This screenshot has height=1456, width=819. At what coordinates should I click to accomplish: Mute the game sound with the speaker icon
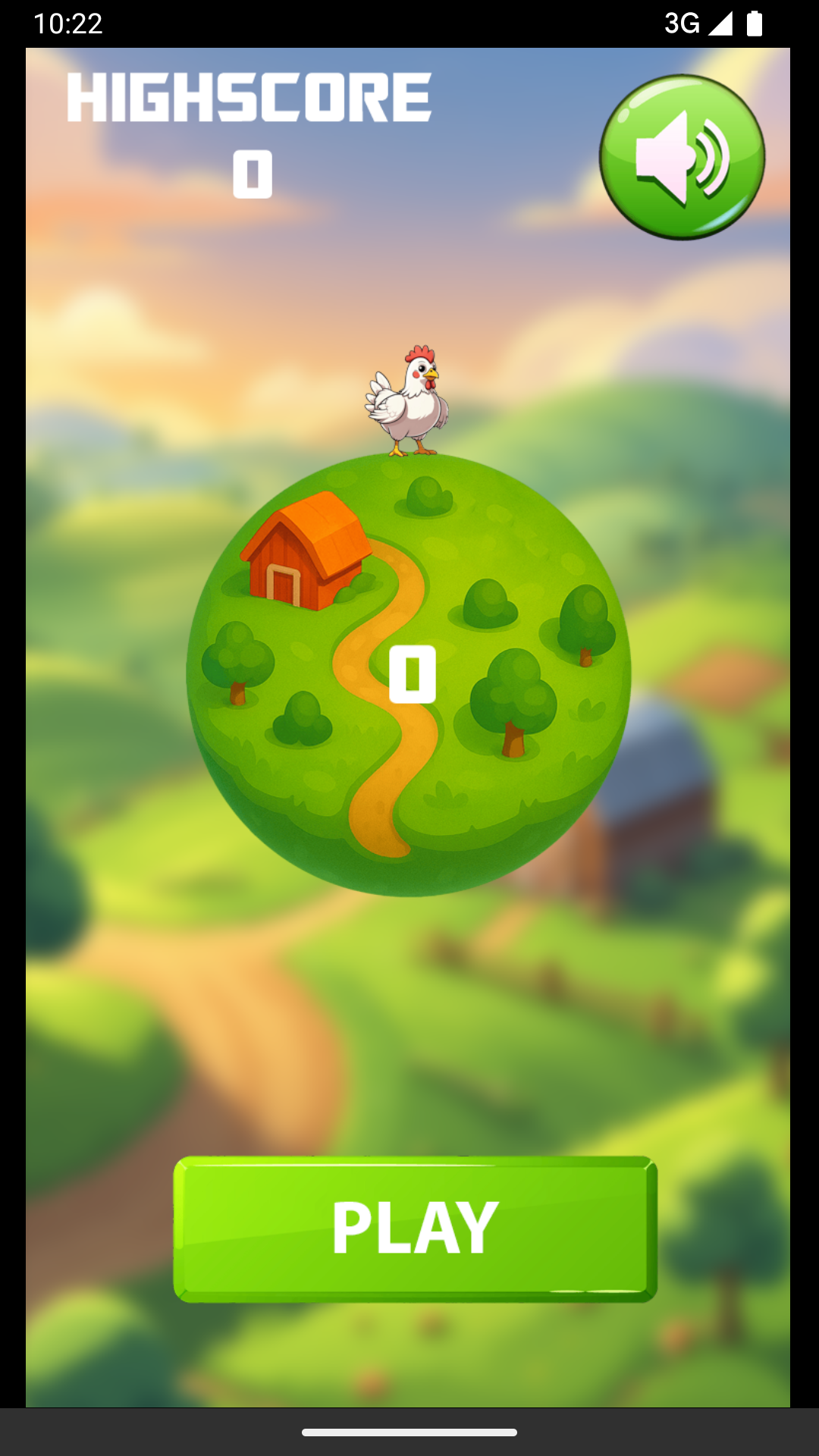pos(682,157)
